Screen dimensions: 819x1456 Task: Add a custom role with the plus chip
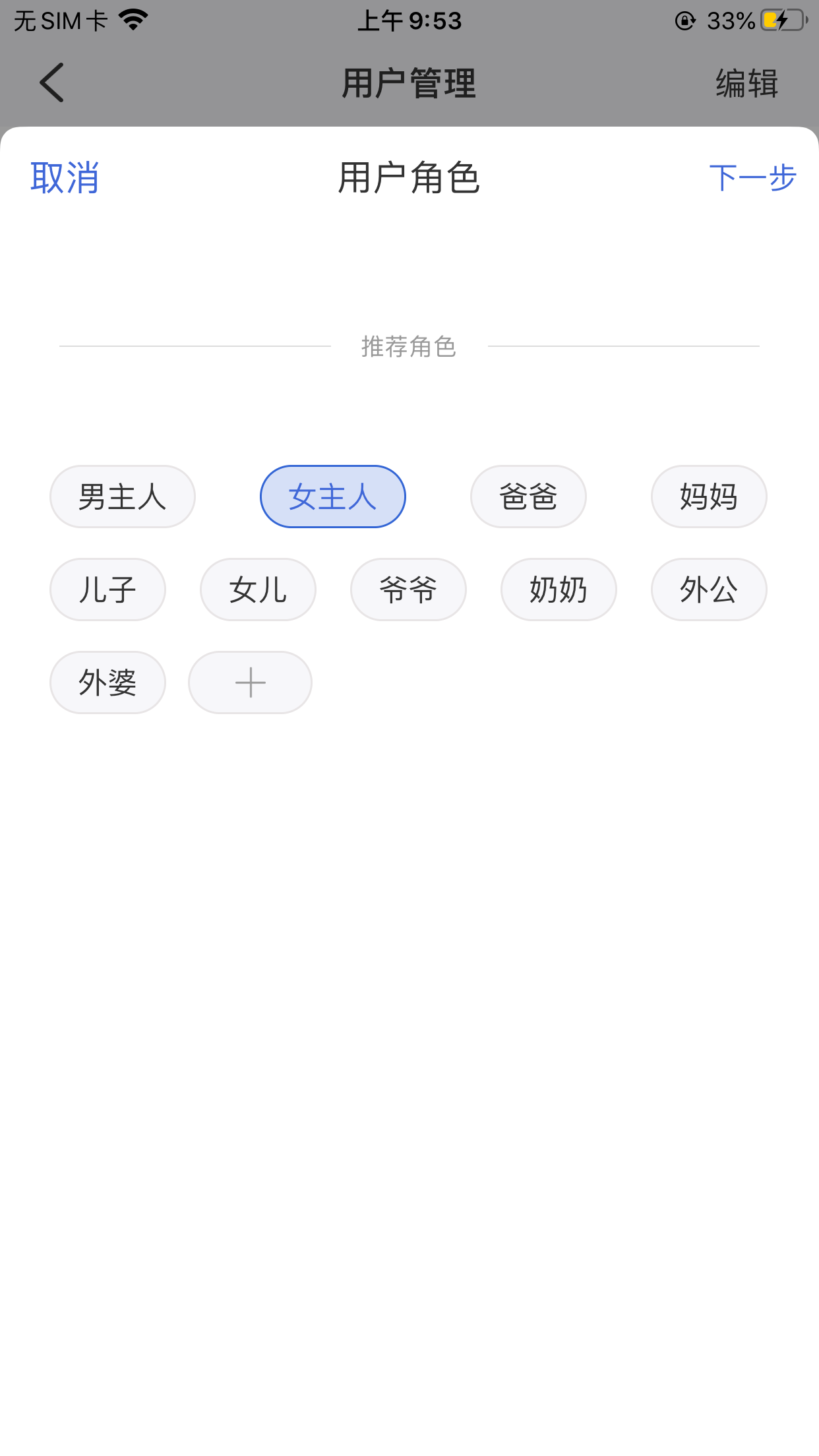pyautogui.click(x=250, y=682)
